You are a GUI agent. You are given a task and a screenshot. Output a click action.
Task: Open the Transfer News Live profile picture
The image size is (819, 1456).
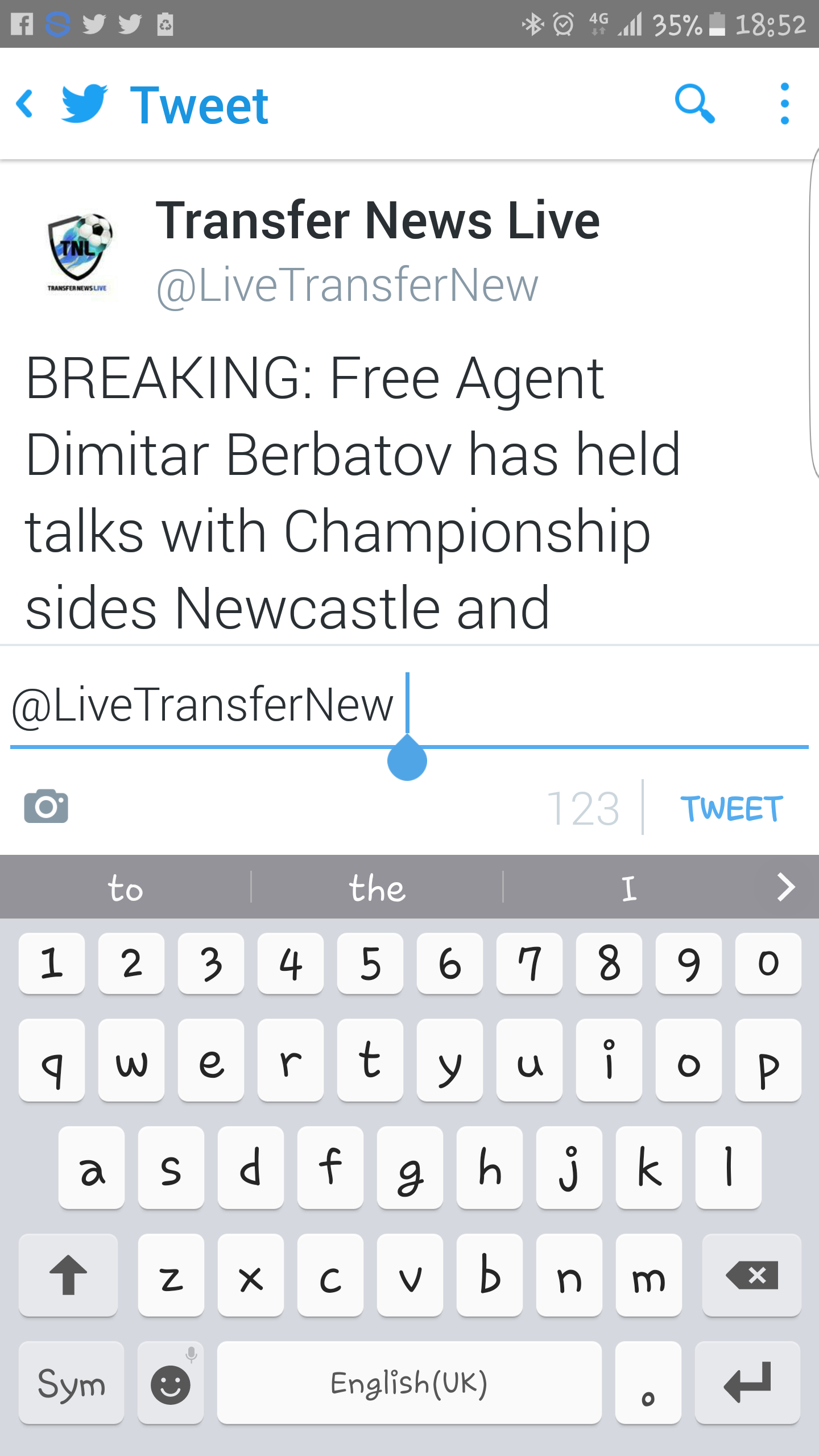click(80, 254)
